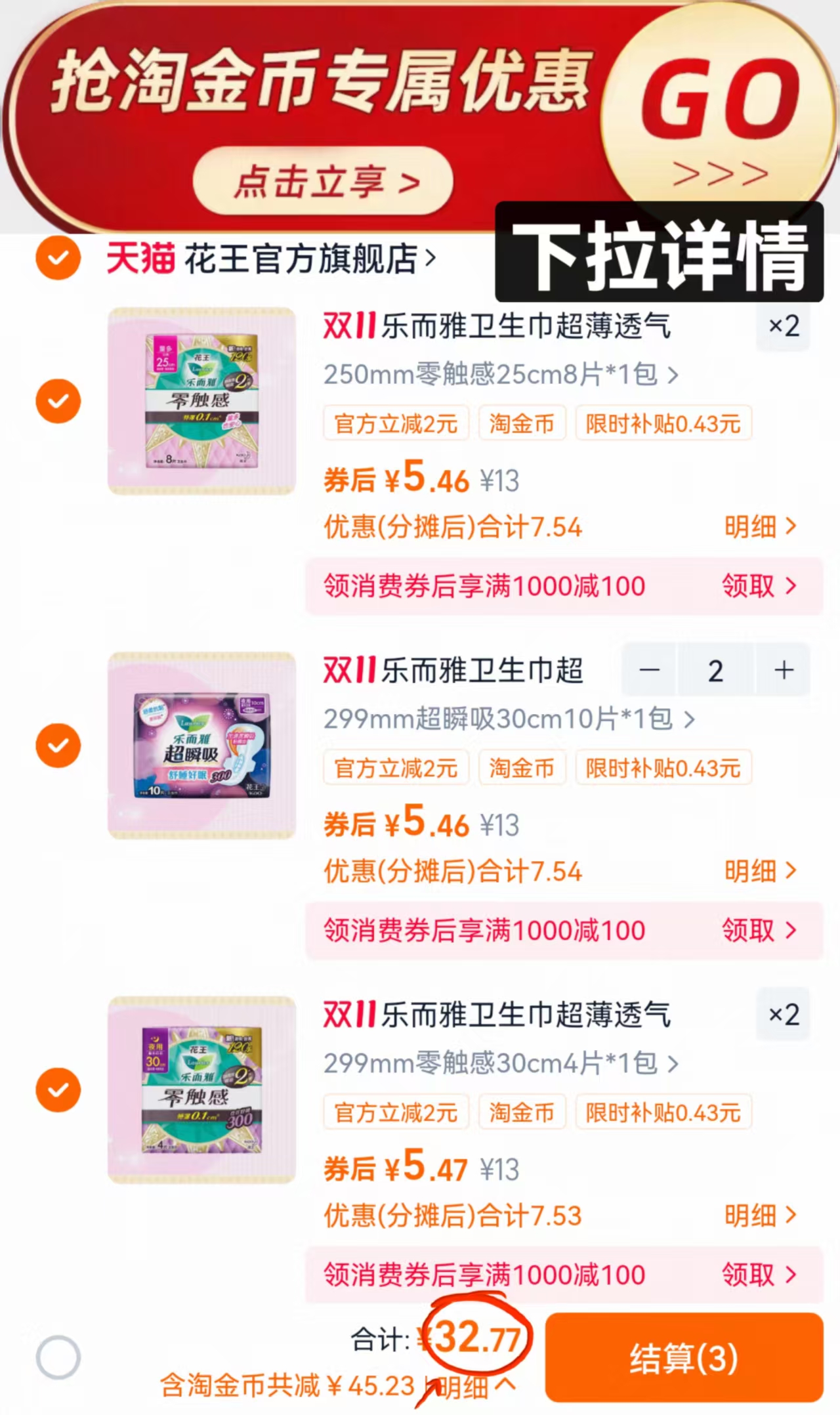
Task: Decrease middle item quantity with minus button
Action: coord(649,671)
